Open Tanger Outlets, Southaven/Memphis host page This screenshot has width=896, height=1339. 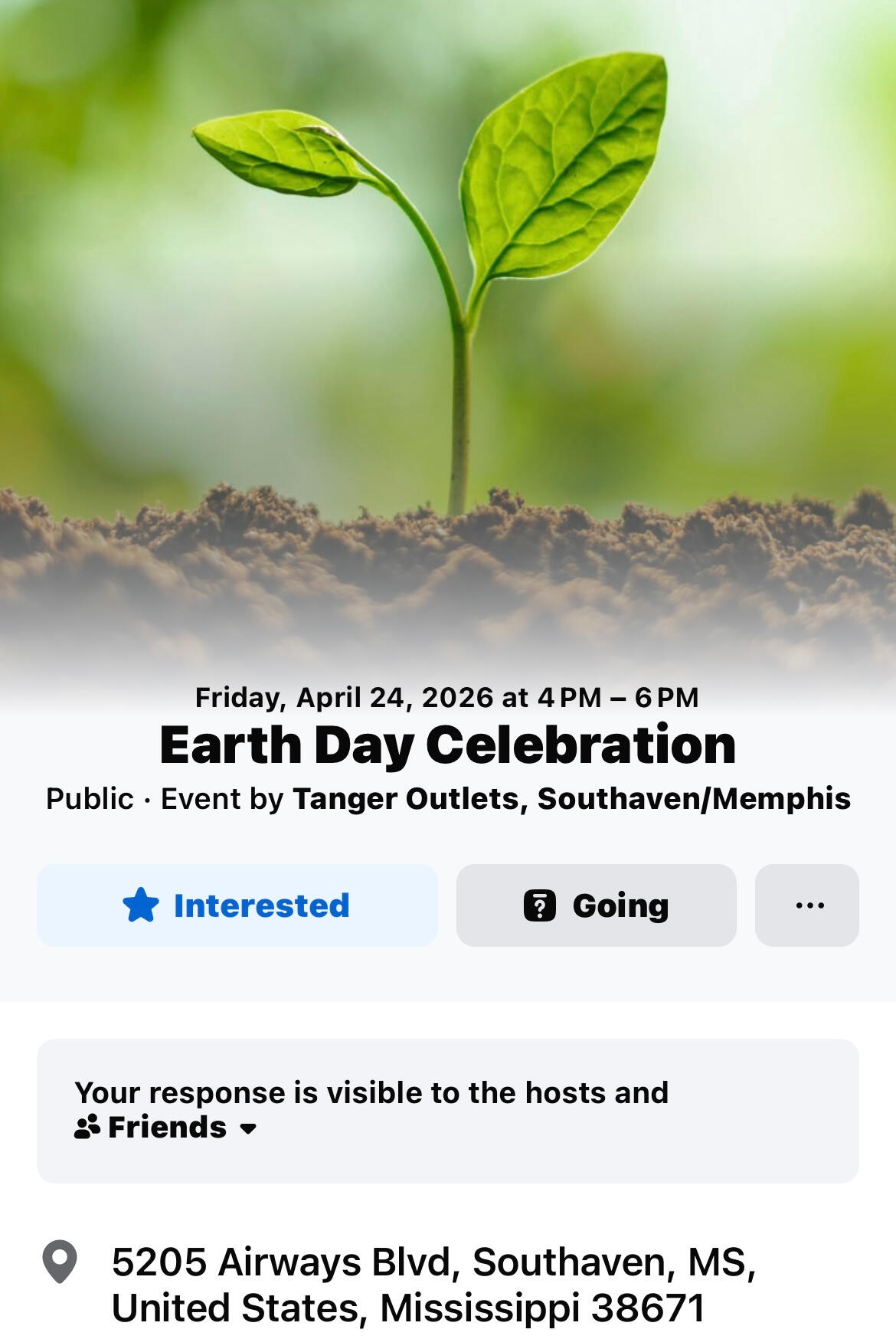(x=571, y=799)
